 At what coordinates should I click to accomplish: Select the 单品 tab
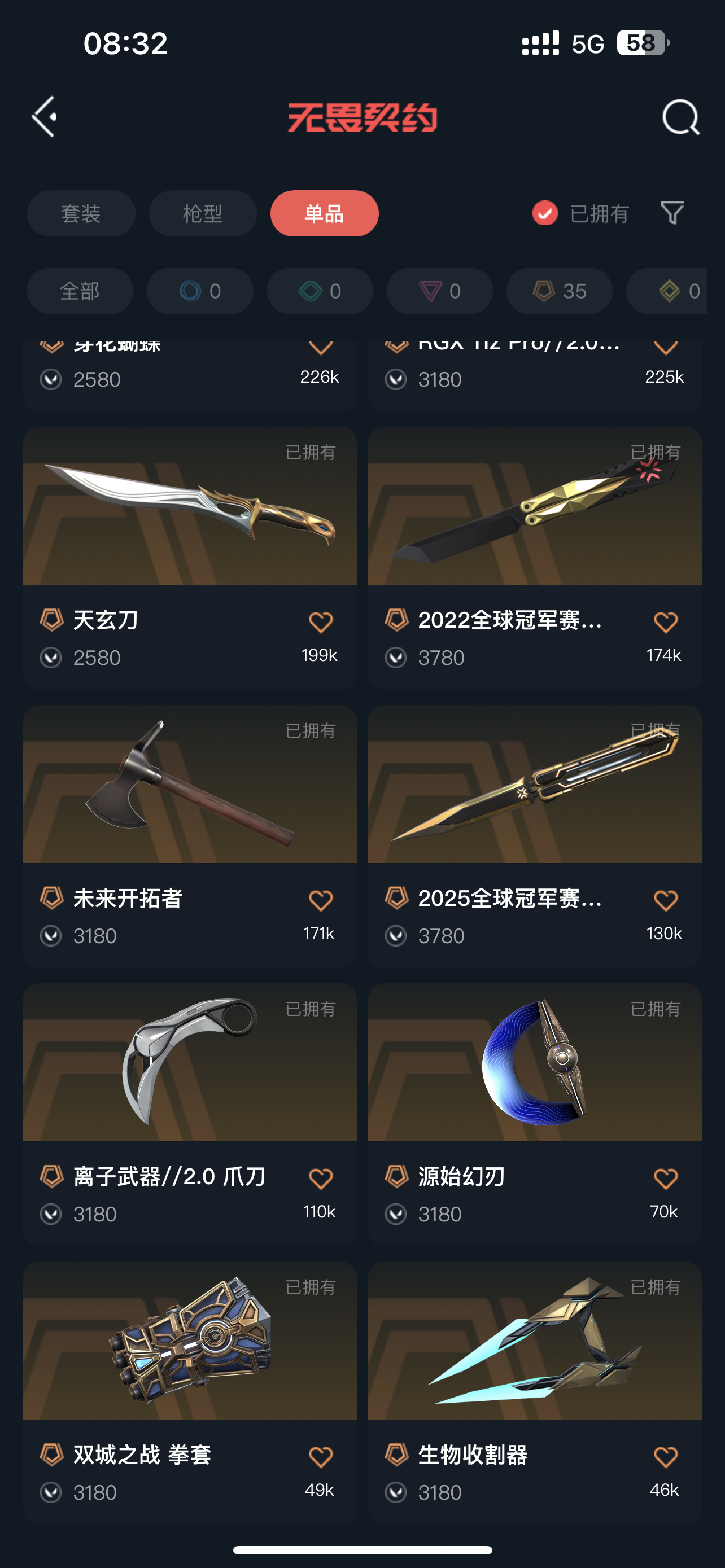click(x=324, y=214)
